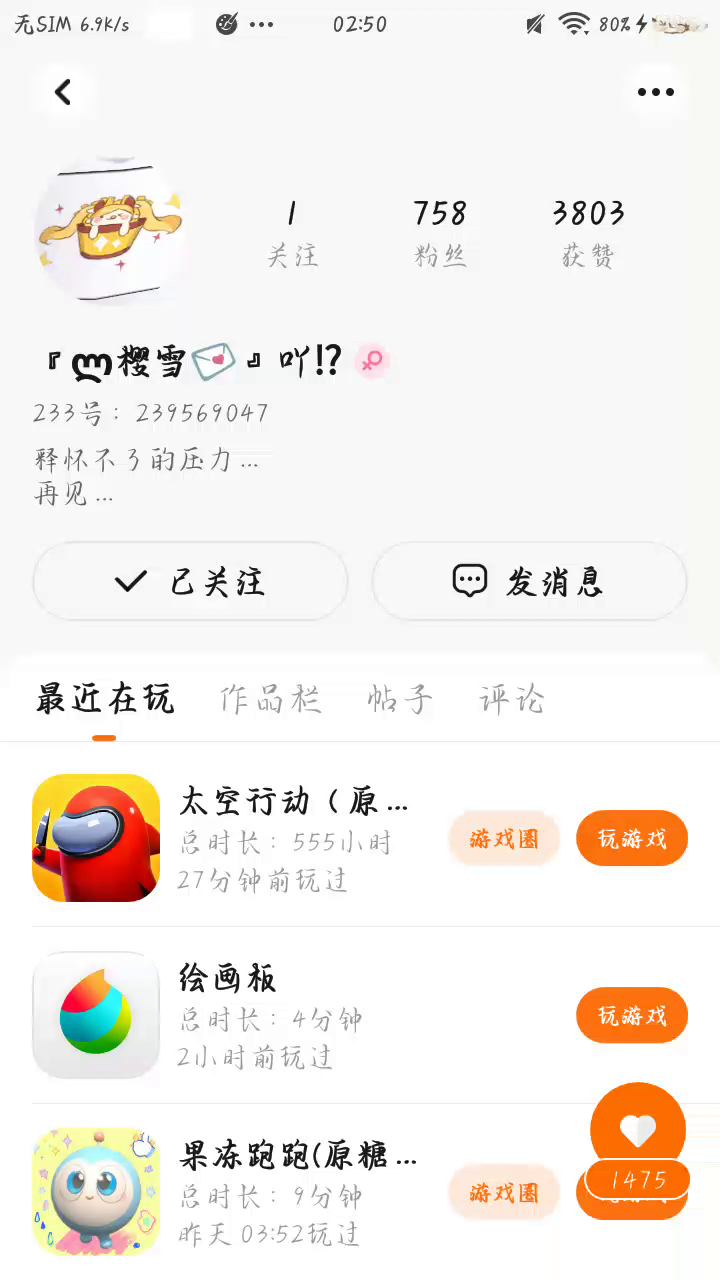
Task: Open 游戏圈 for 果冻跑跑
Action: [x=504, y=1192]
